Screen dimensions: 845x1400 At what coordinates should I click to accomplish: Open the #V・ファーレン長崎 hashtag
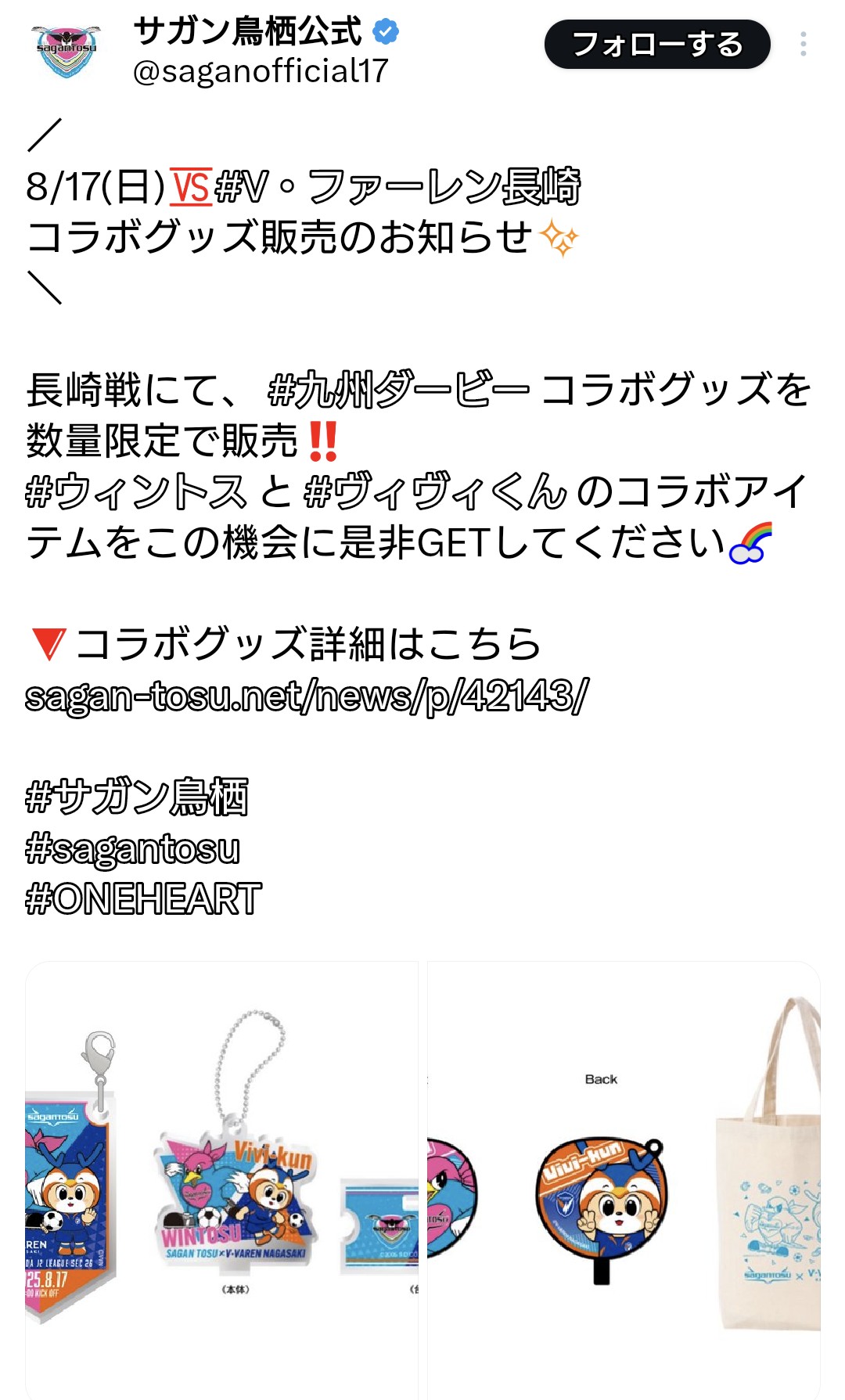tap(397, 187)
